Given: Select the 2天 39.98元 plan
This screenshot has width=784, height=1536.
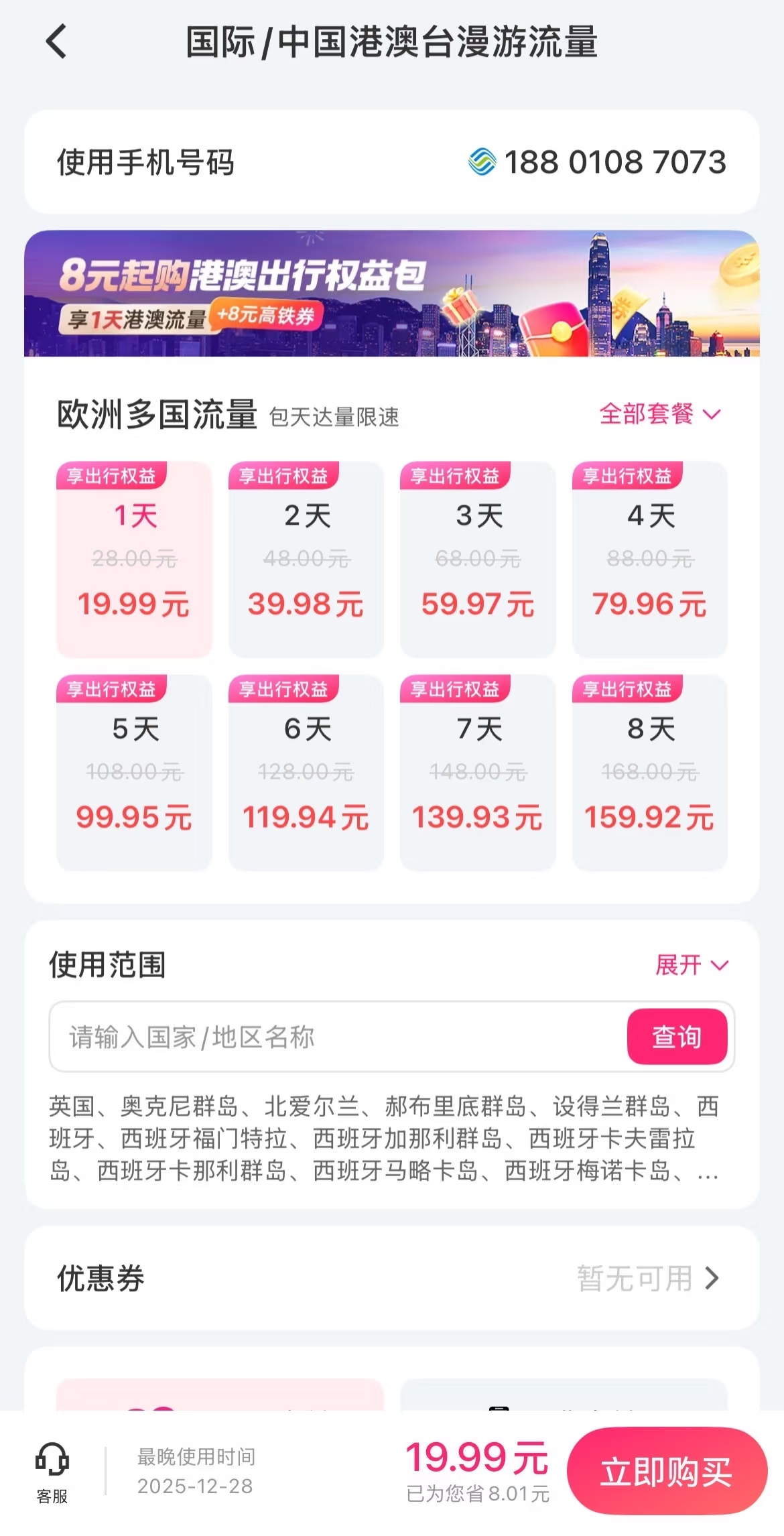Looking at the screenshot, I should point(306,560).
